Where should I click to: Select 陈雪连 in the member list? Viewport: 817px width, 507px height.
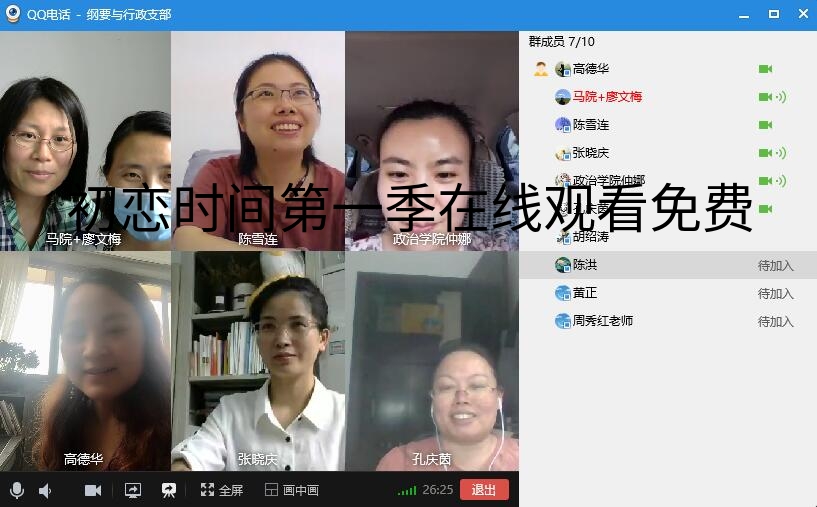point(590,125)
